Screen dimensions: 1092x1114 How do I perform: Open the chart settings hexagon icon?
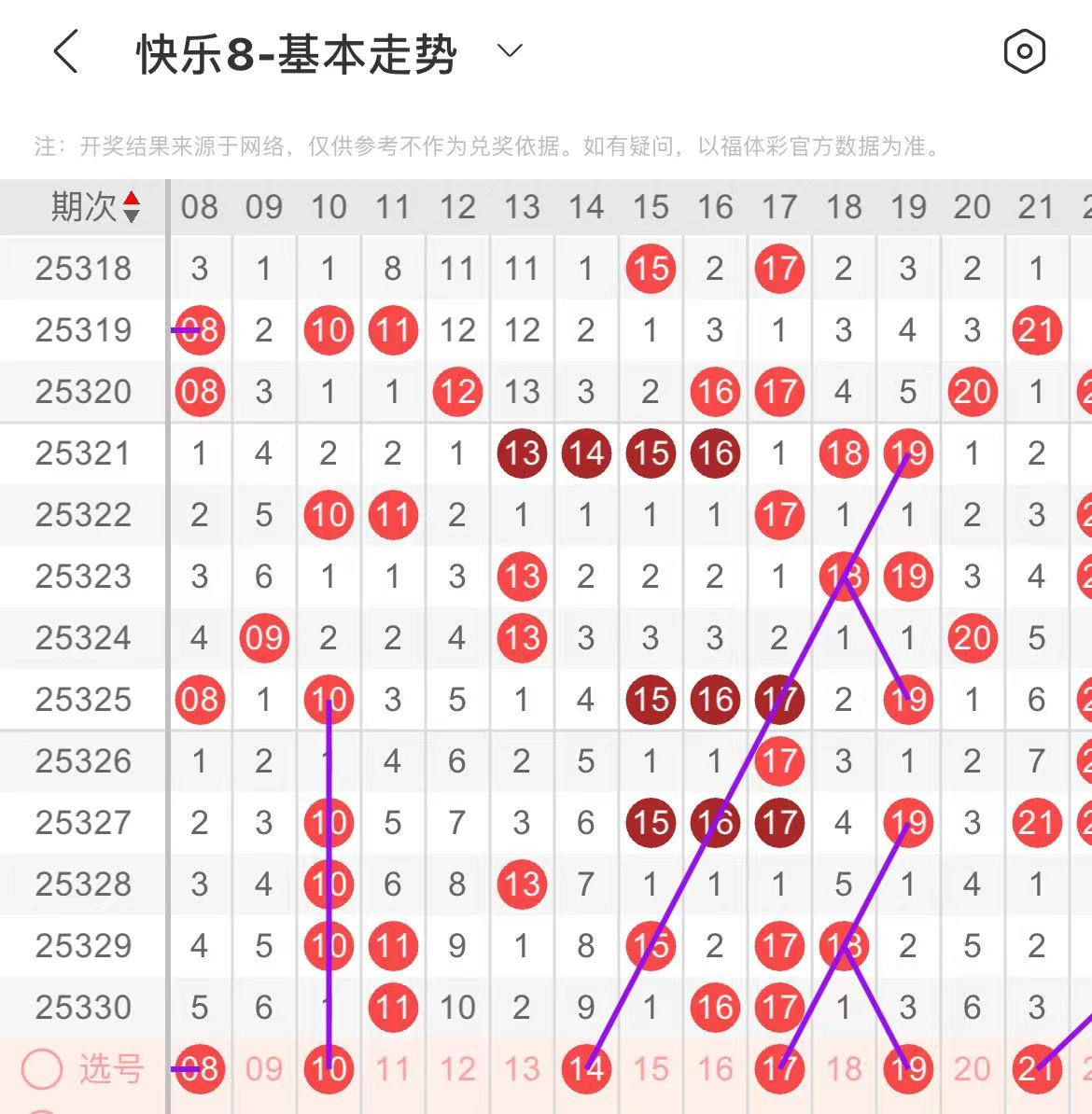1024,51
